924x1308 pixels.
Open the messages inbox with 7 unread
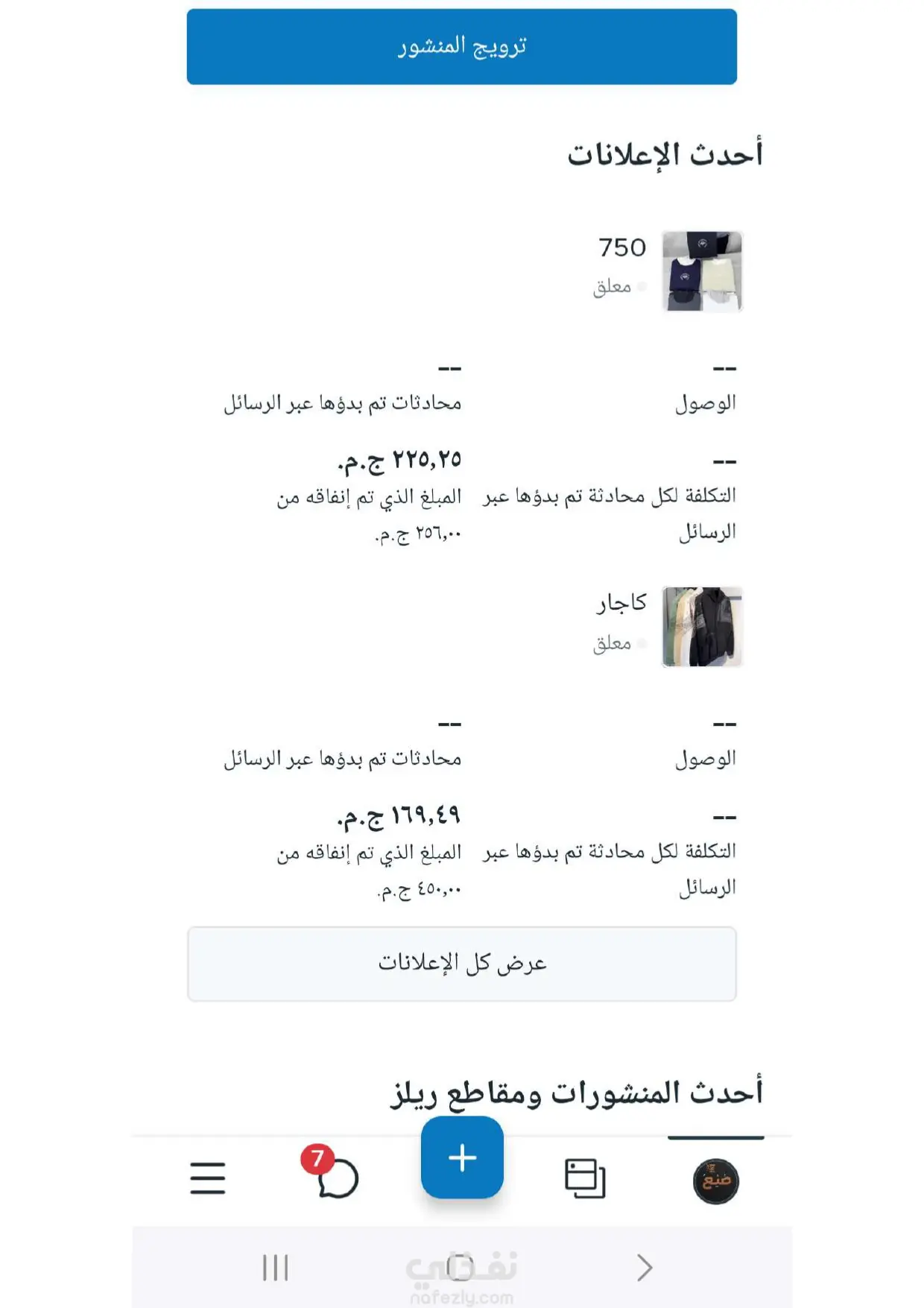coord(336,1178)
